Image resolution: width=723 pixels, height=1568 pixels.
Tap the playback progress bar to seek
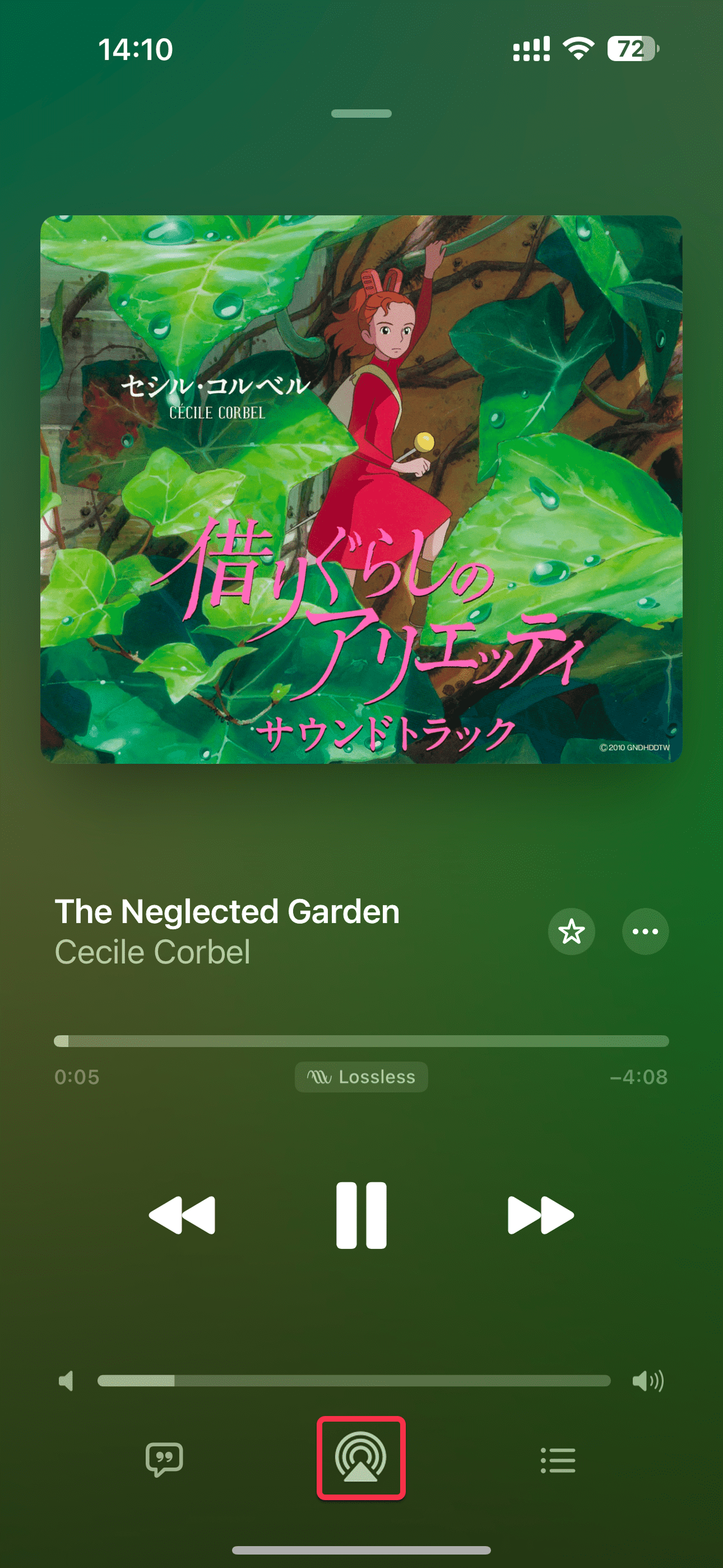[x=361, y=1041]
